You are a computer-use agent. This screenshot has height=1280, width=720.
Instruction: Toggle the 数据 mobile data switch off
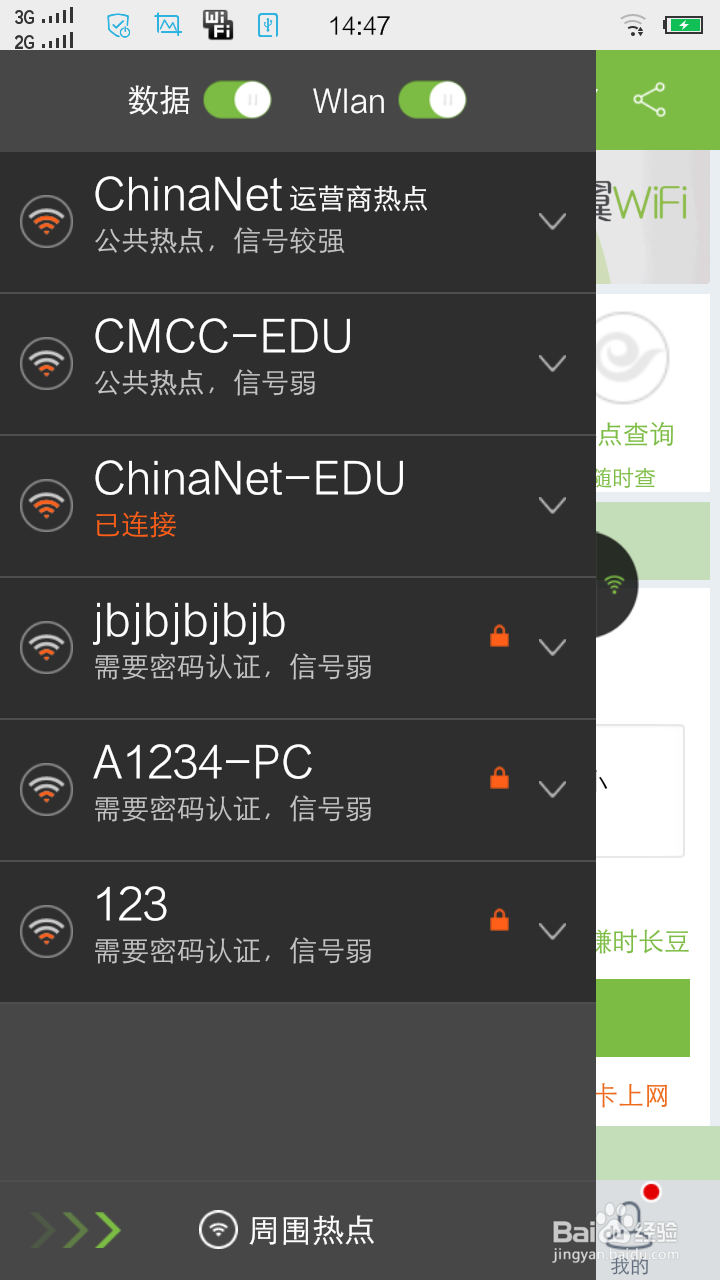point(237,101)
